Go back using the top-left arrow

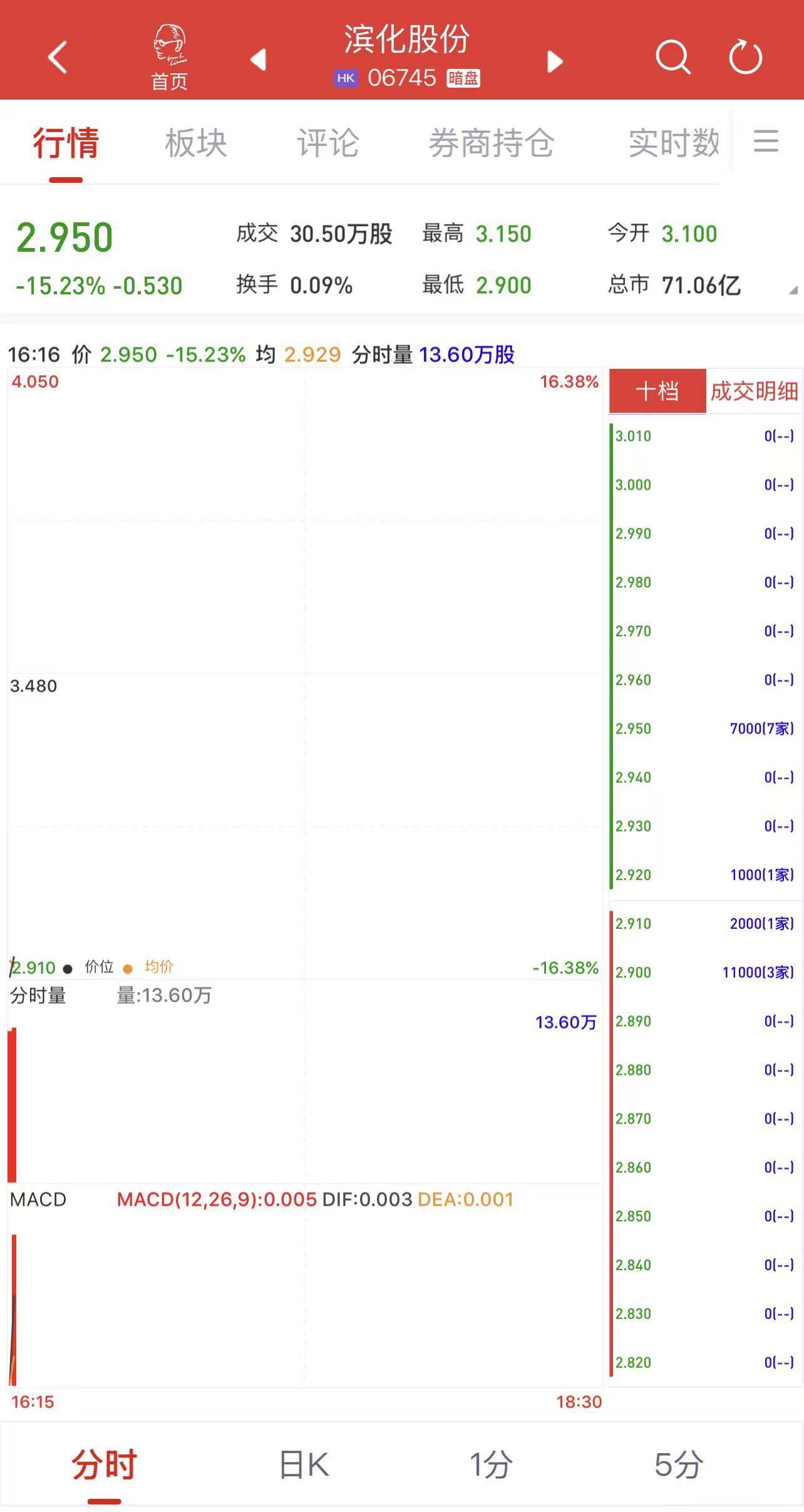[x=58, y=58]
